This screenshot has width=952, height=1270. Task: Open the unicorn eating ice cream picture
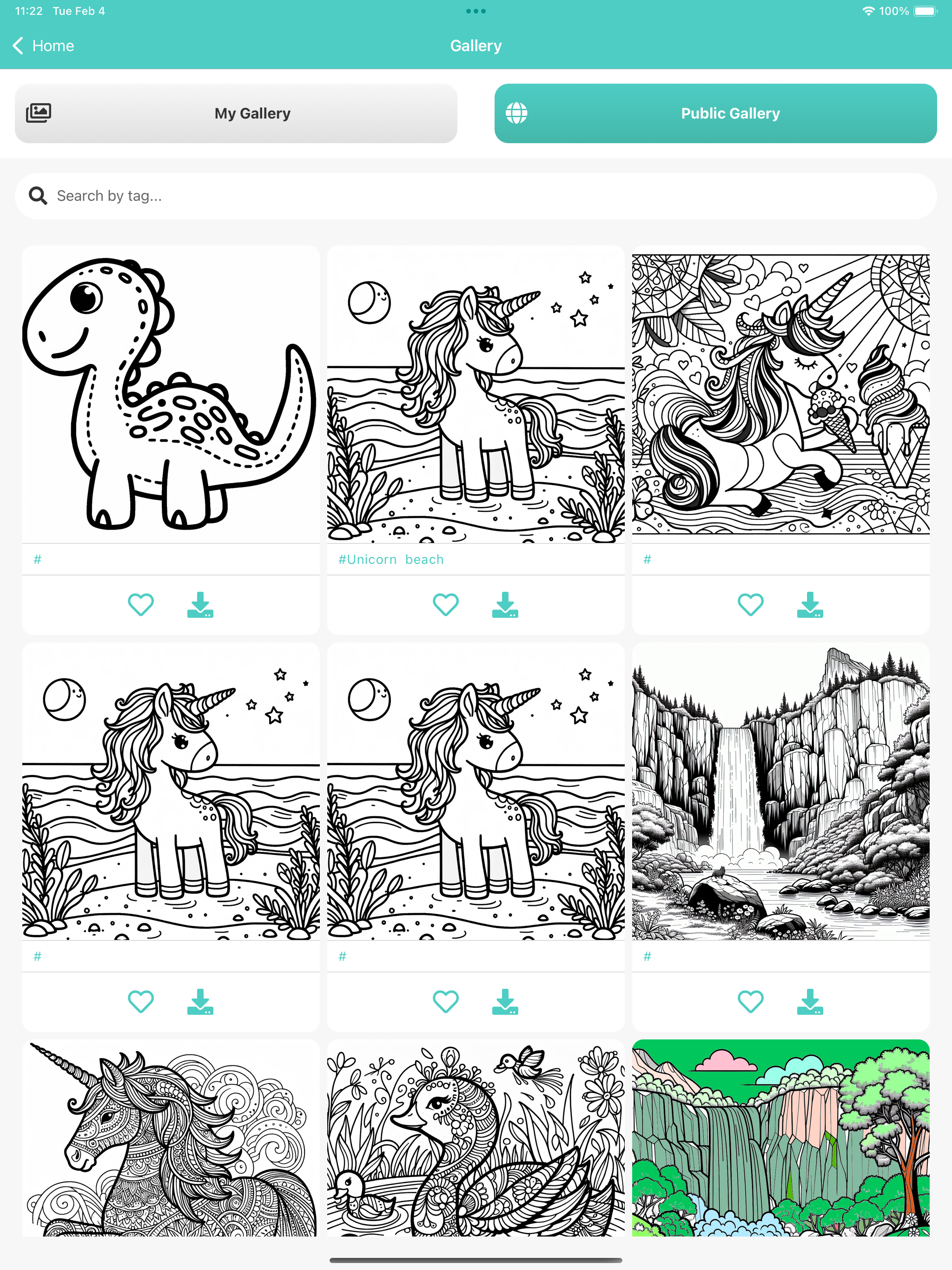click(x=780, y=395)
